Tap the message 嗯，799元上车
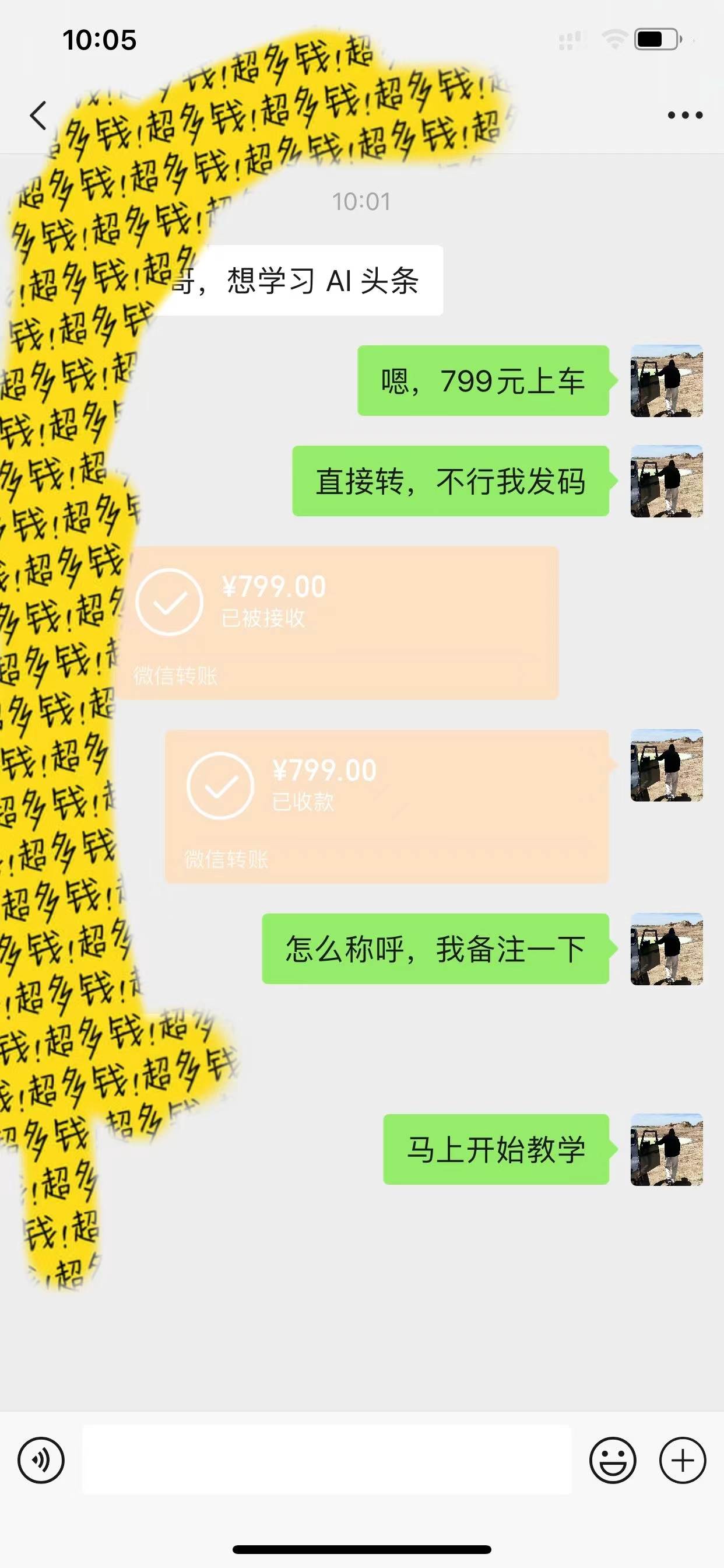Image resolution: width=724 pixels, height=1568 pixels. click(x=483, y=381)
